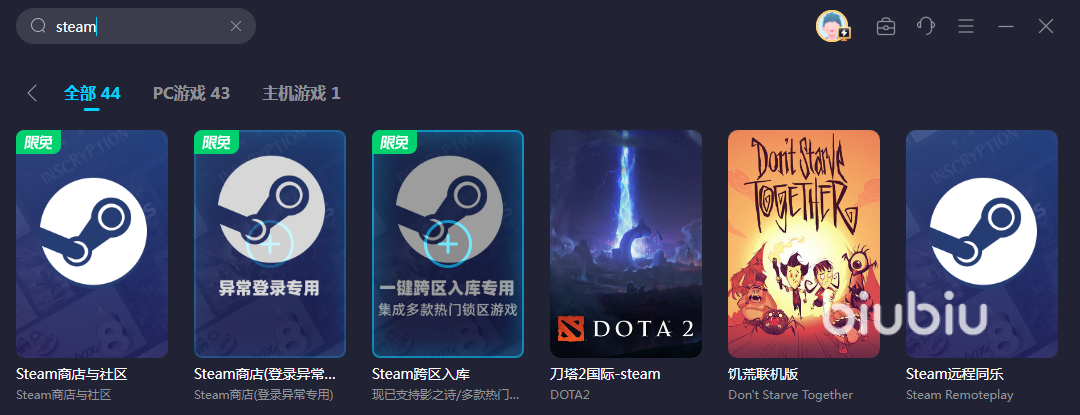1080x415 pixels.
Task: Minimize the window
Action: pyautogui.click(x=1006, y=27)
